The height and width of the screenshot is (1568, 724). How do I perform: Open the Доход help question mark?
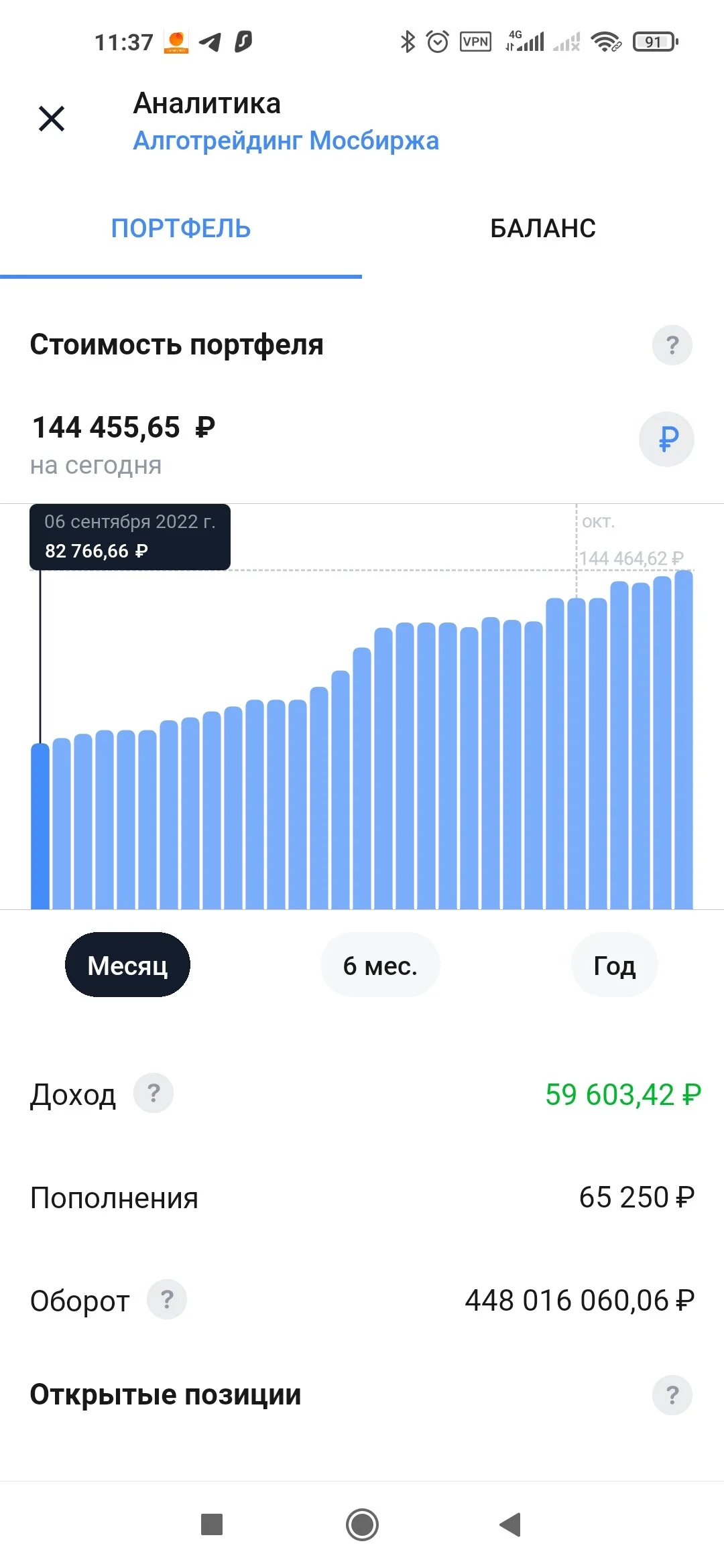pos(154,1093)
